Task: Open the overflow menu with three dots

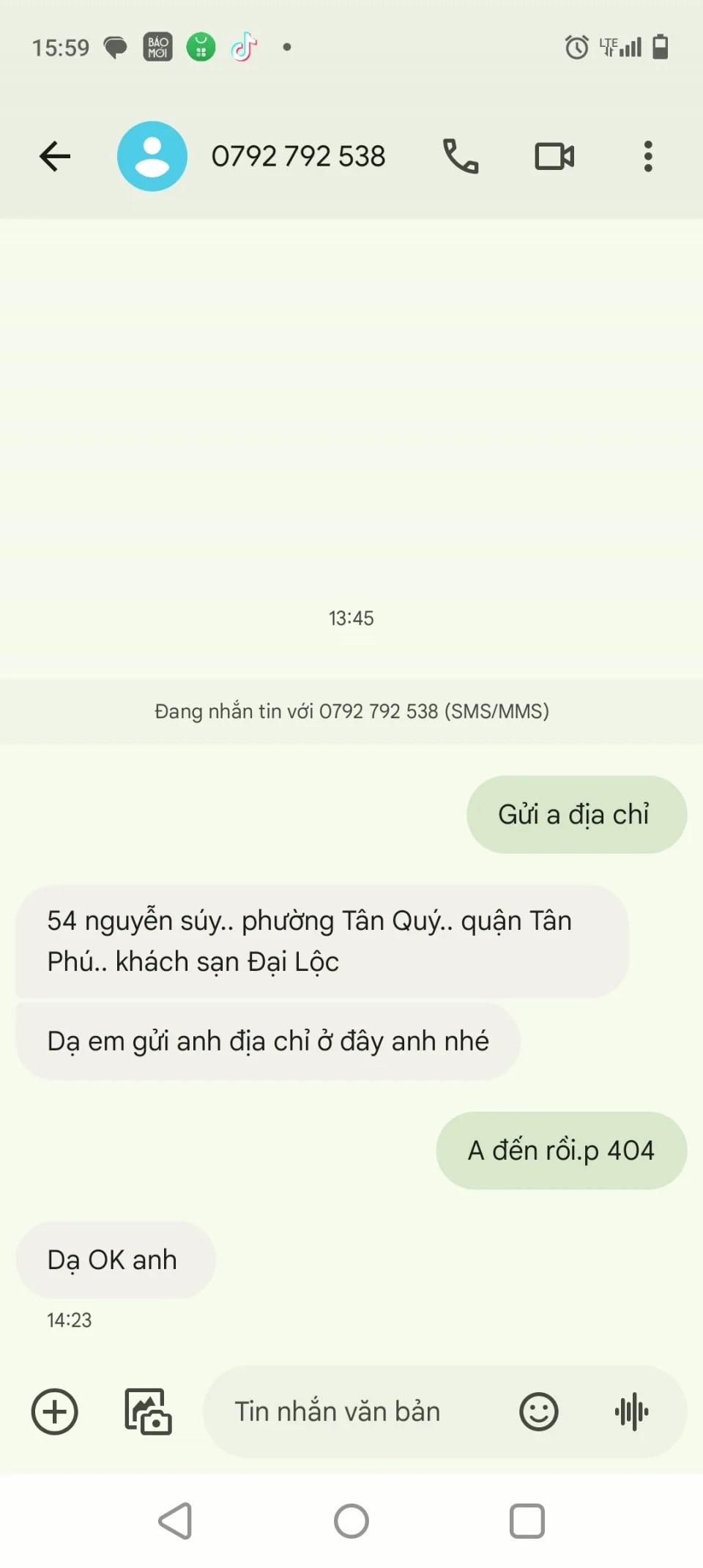Action: 648,156
